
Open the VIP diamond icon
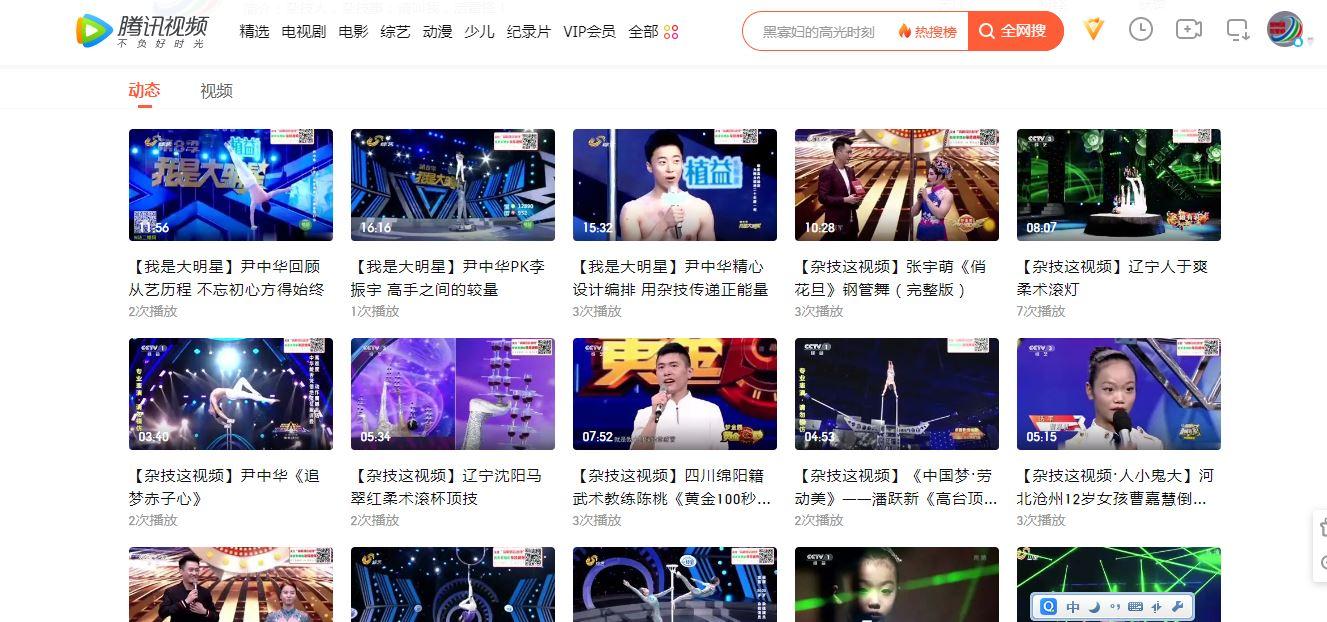point(1093,30)
